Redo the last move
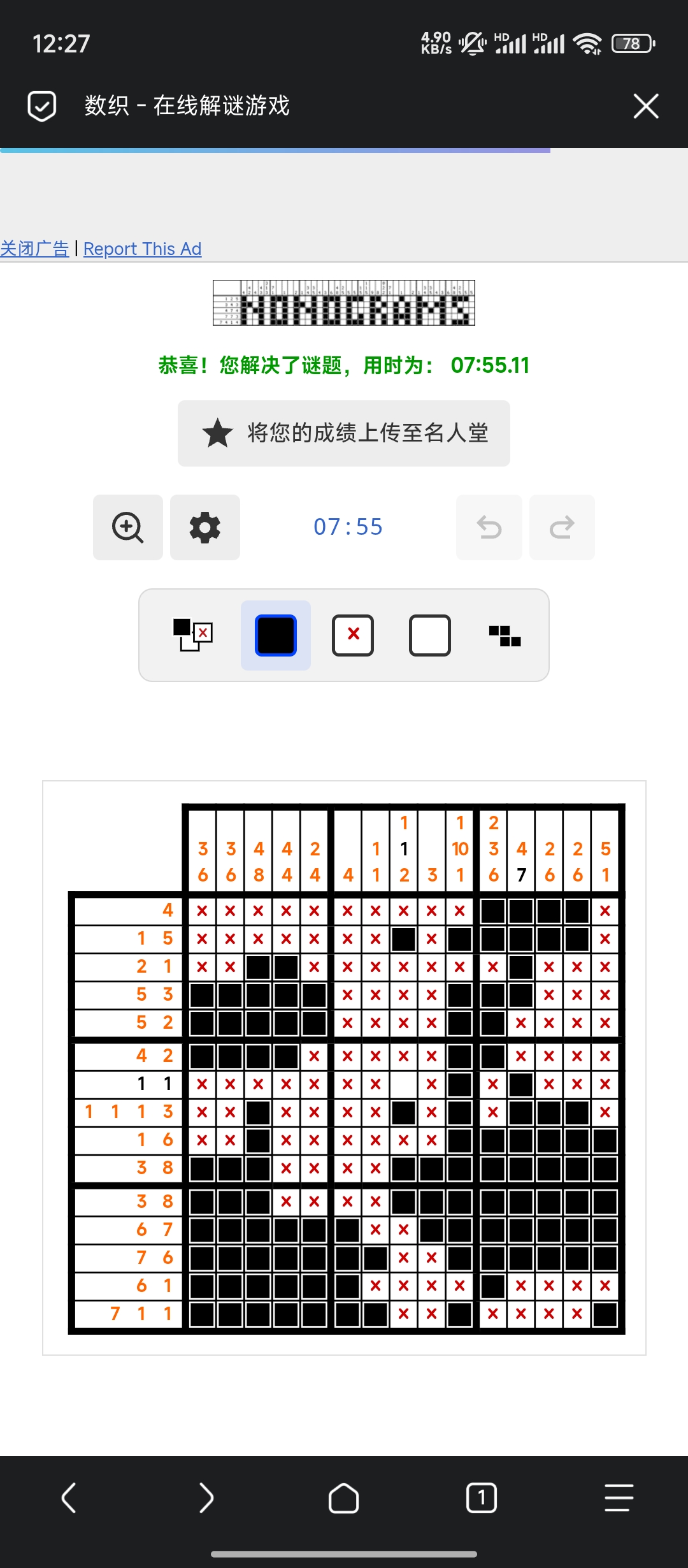 point(562,527)
